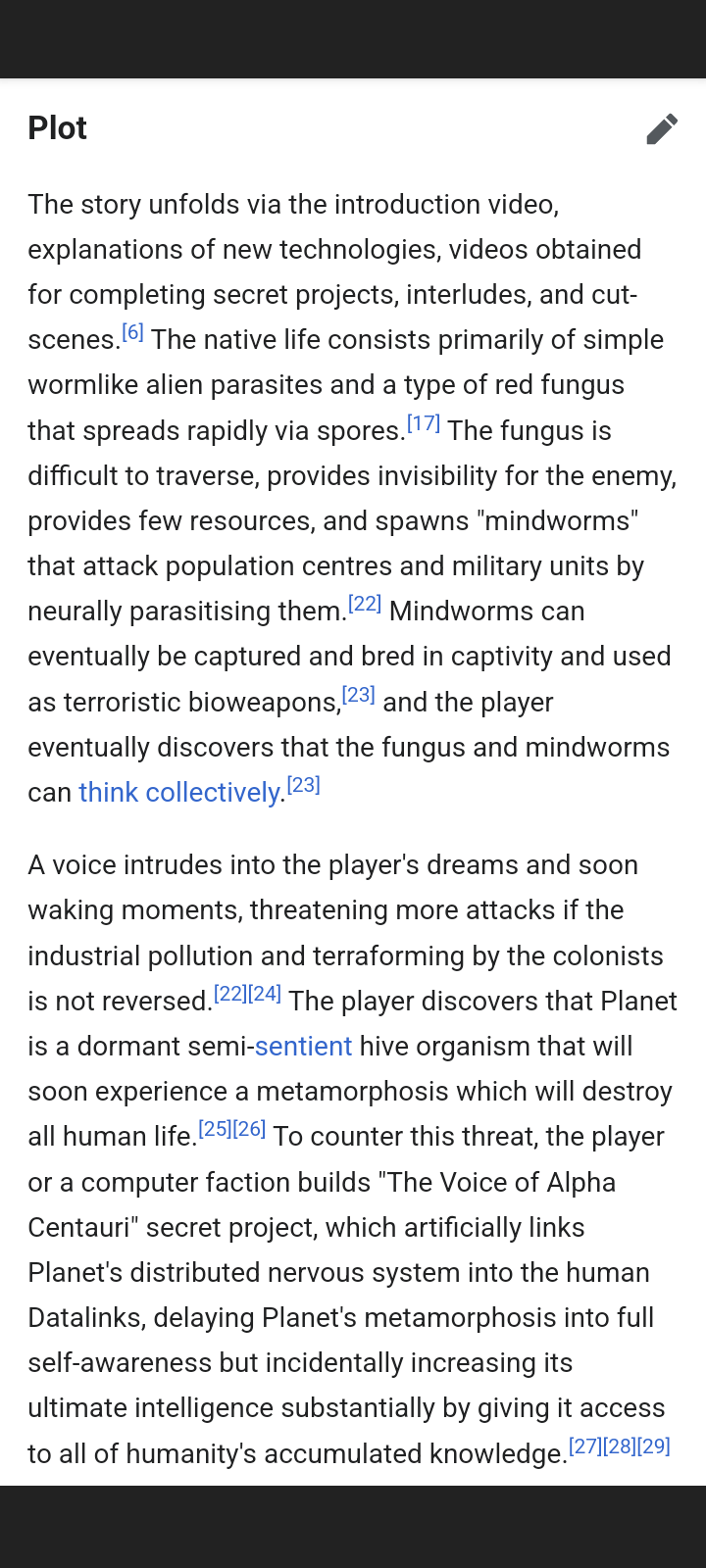
Task: View citation [23] after 'terroristic bioweapons'
Action: pyautogui.click(x=359, y=695)
